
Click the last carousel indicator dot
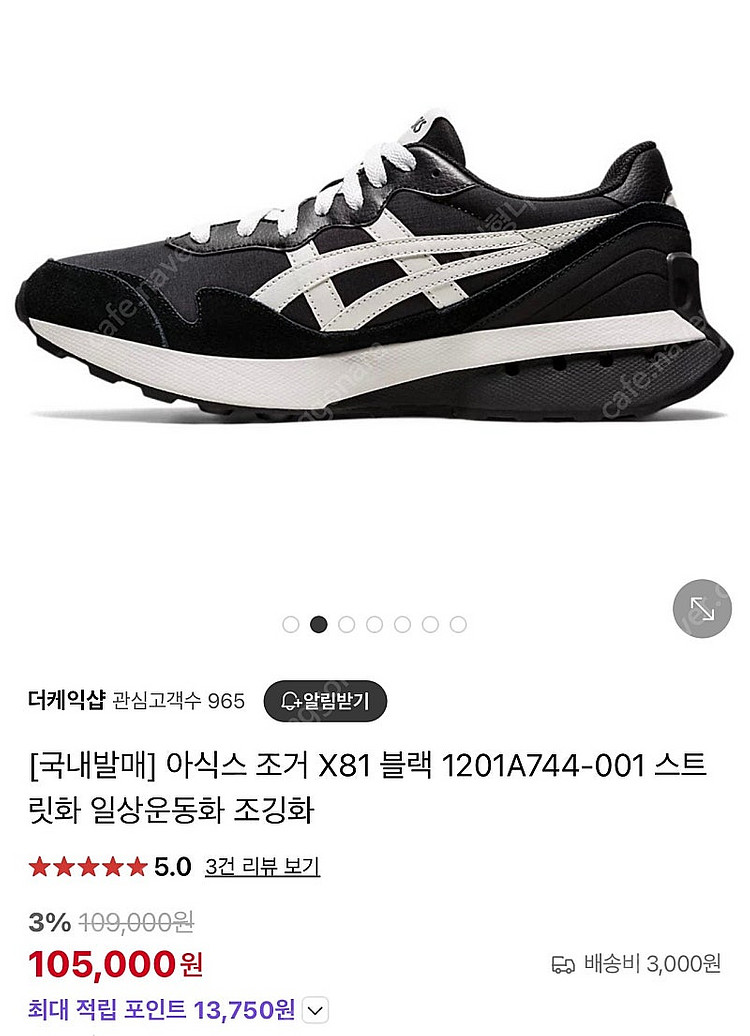point(459,623)
